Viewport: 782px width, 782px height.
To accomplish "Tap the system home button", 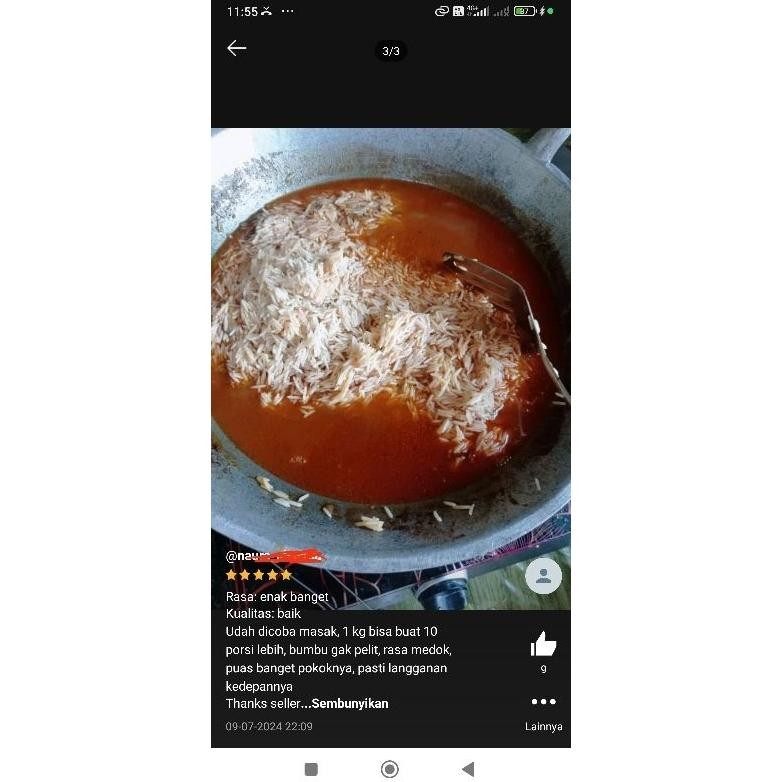I will [x=390, y=769].
